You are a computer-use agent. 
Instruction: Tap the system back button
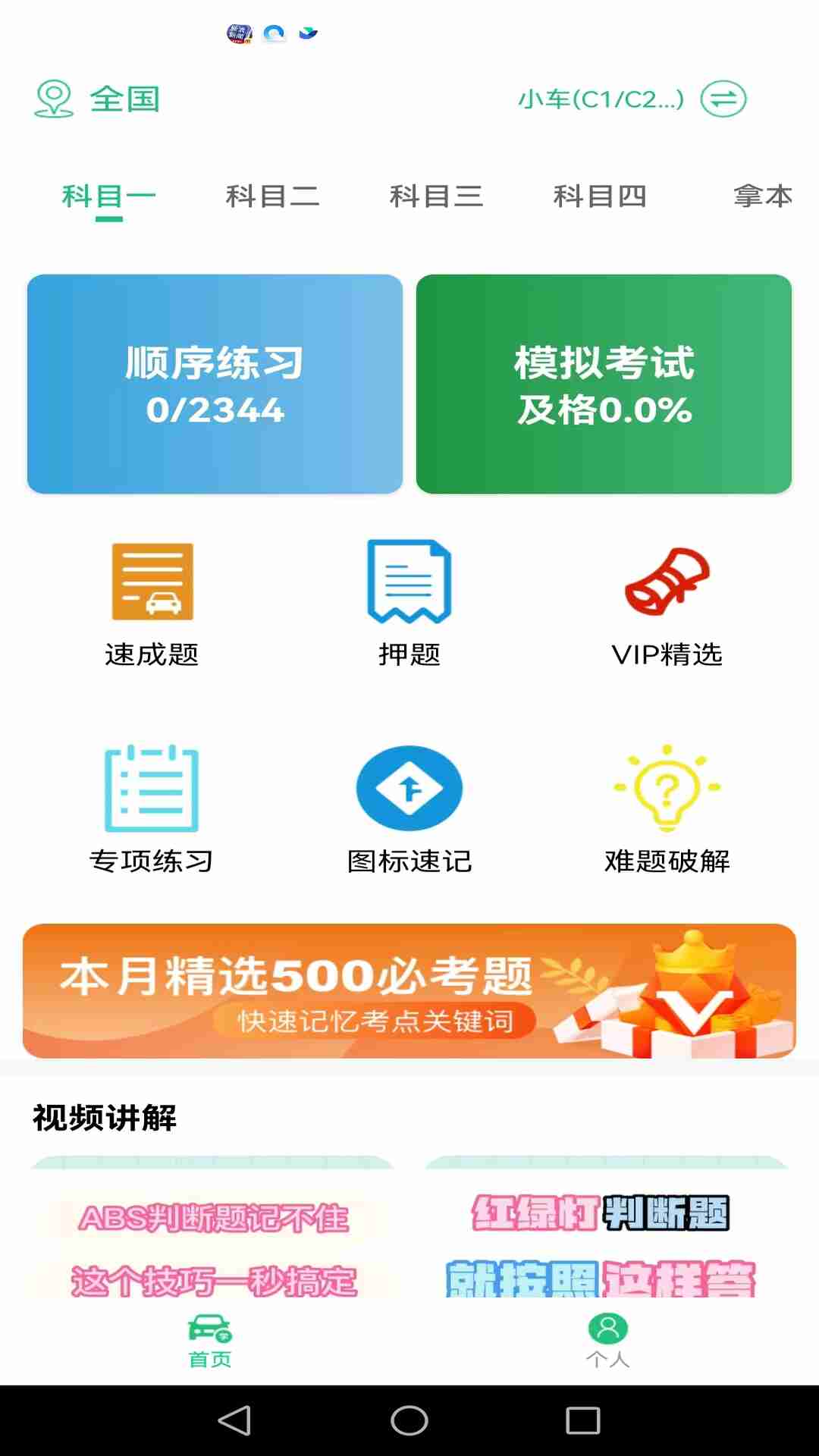[x=234, y=1420]
